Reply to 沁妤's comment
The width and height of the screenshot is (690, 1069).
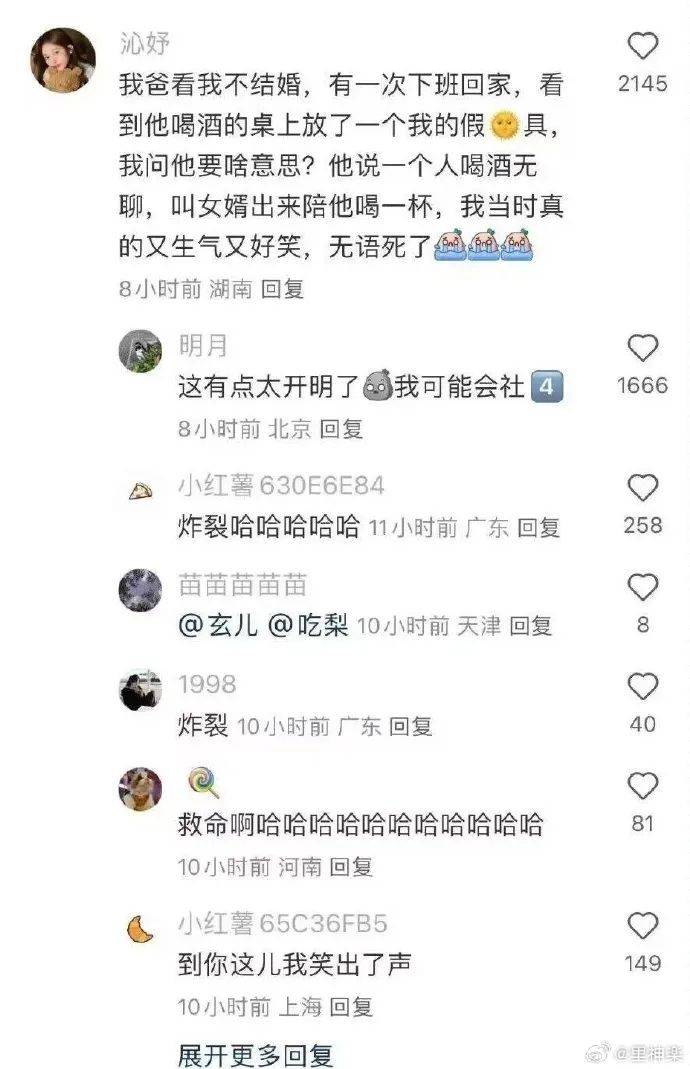click(281, 290)
